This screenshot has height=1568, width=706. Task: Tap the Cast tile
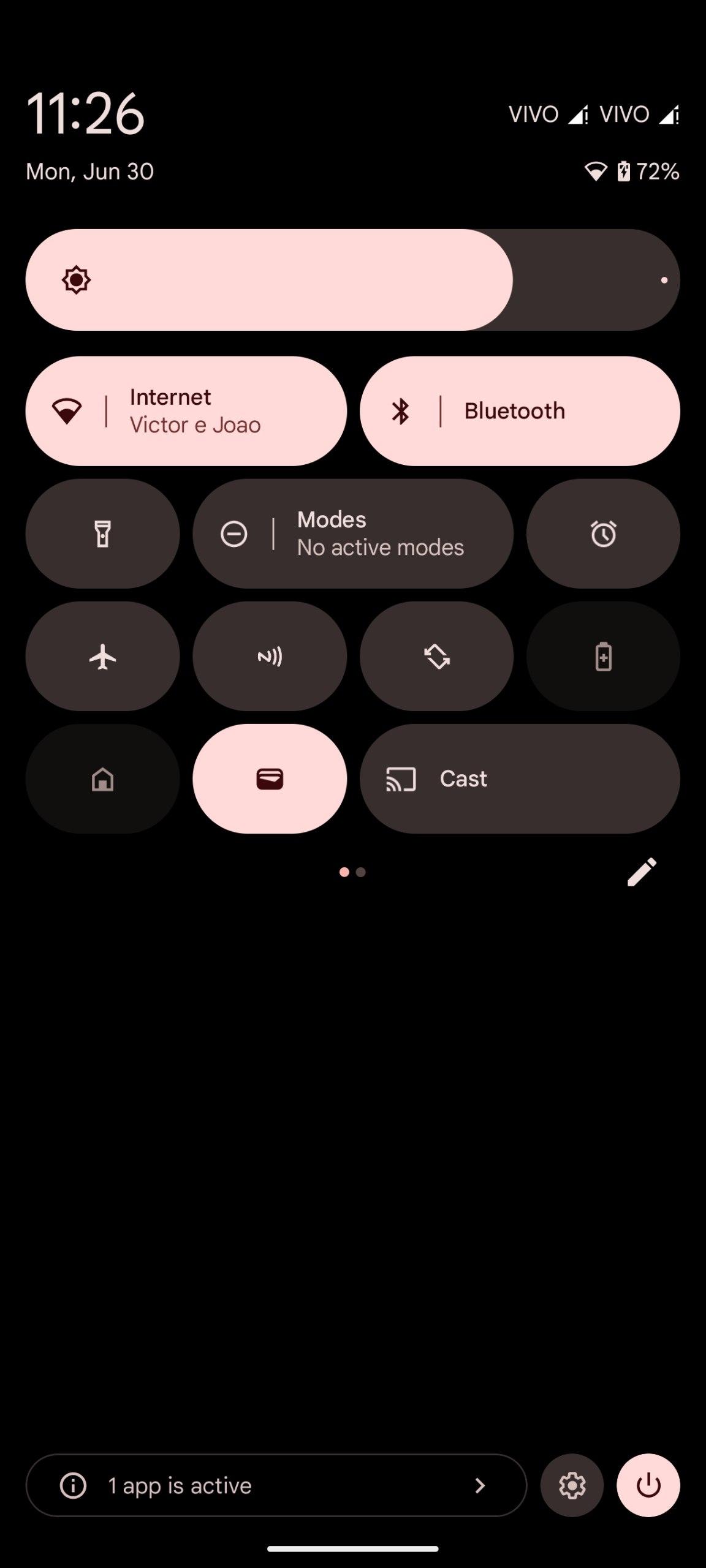click(520, 778)
